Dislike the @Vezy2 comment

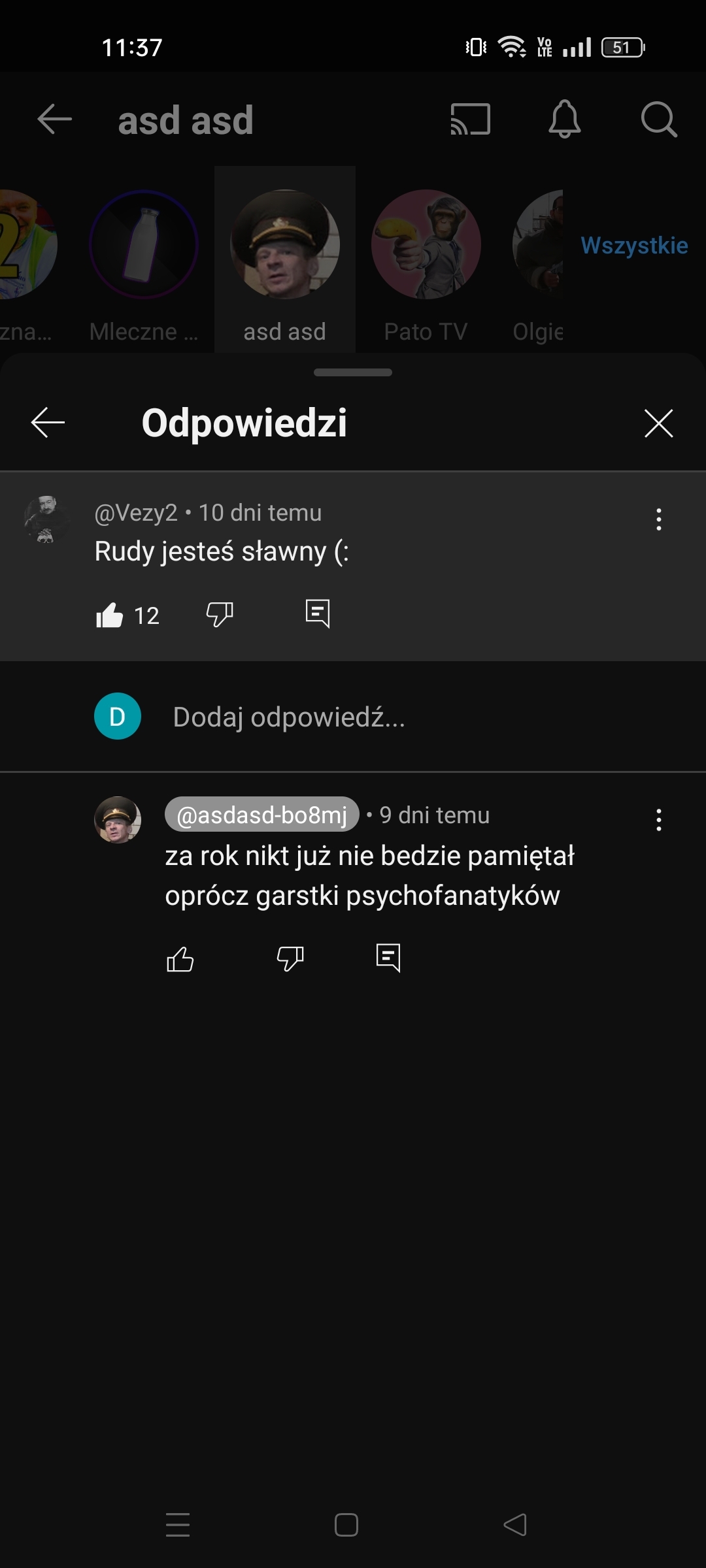tap(220, 614)
